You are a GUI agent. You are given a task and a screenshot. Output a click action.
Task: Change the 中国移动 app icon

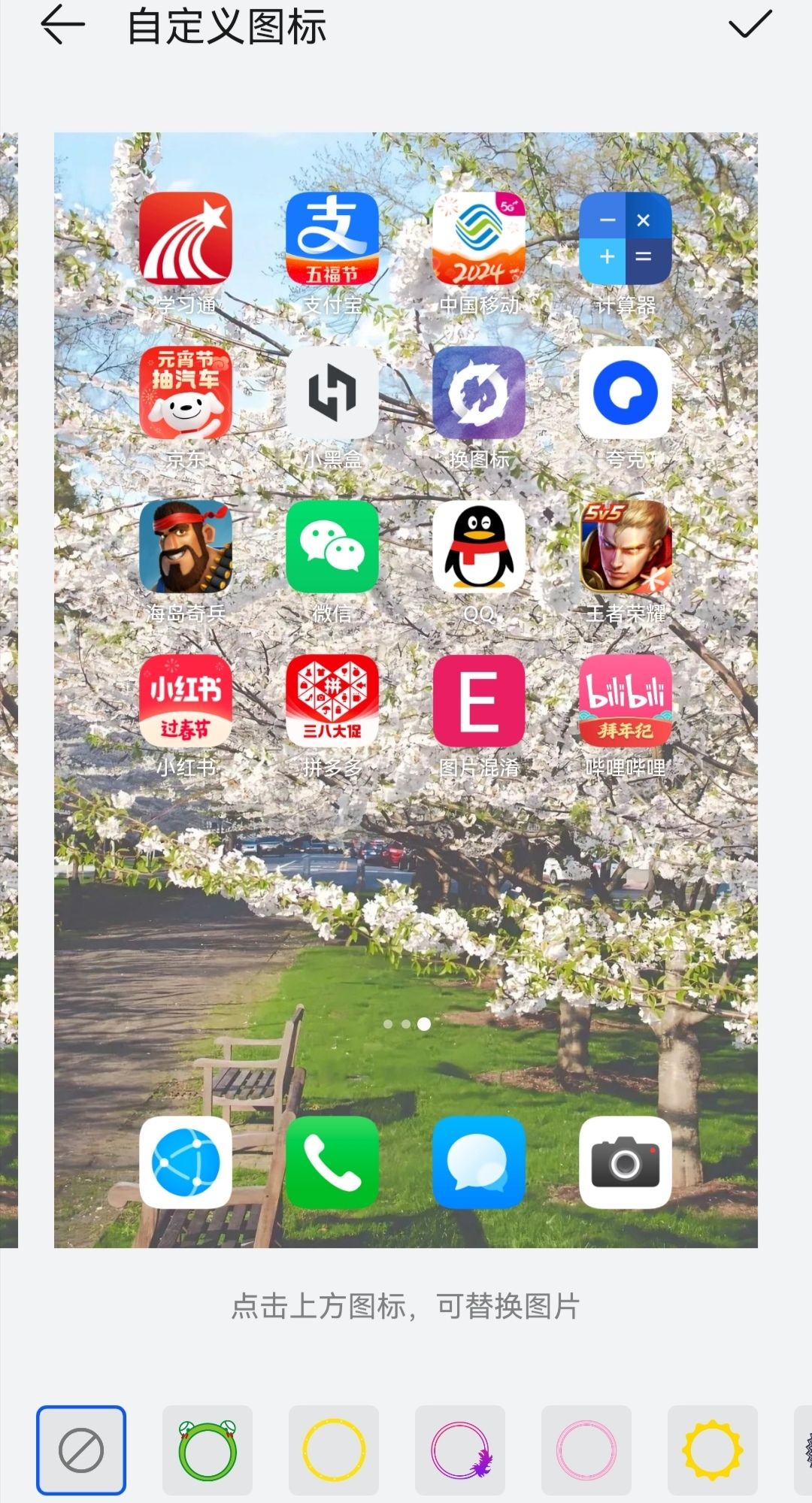point(479,238)
